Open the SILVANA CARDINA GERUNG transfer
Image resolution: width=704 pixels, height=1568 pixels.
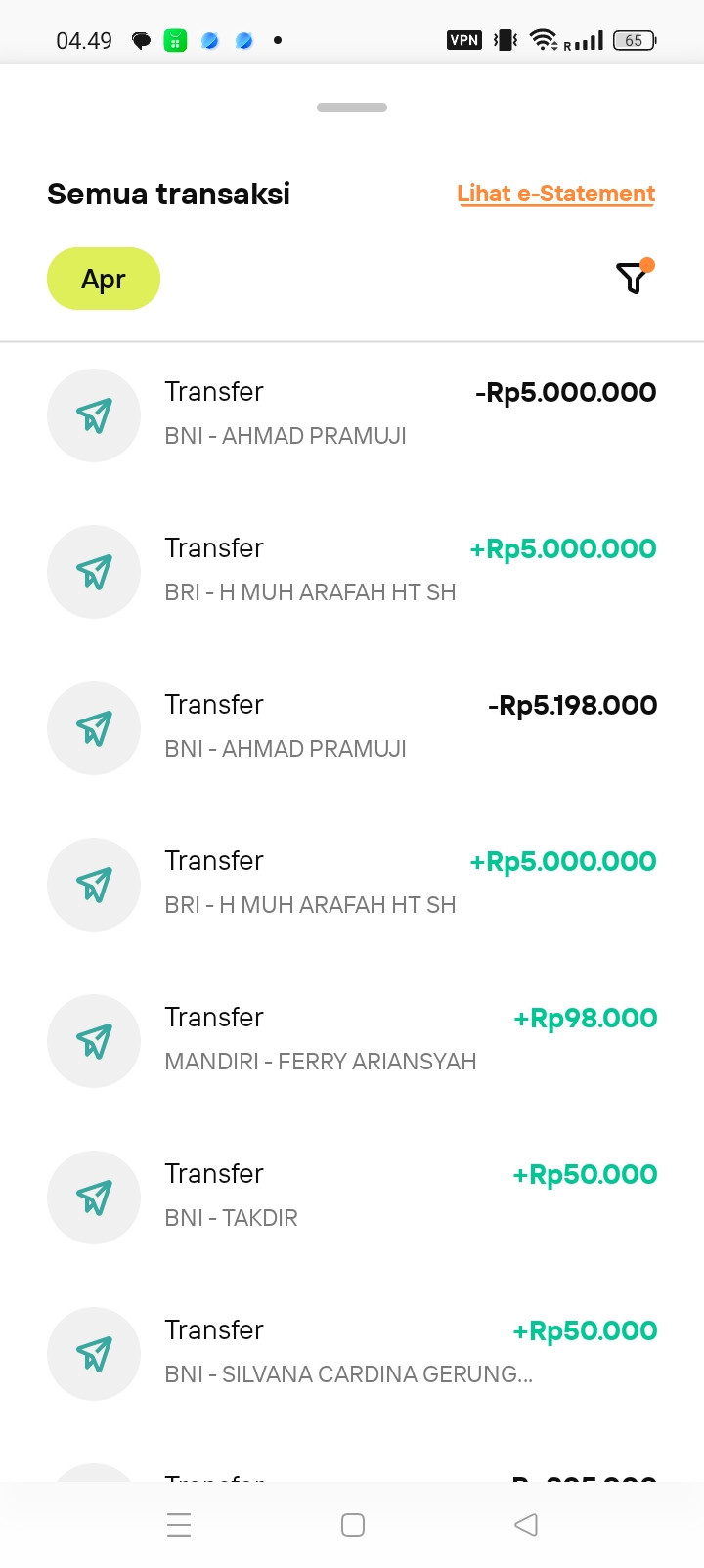coord(352,1353)
